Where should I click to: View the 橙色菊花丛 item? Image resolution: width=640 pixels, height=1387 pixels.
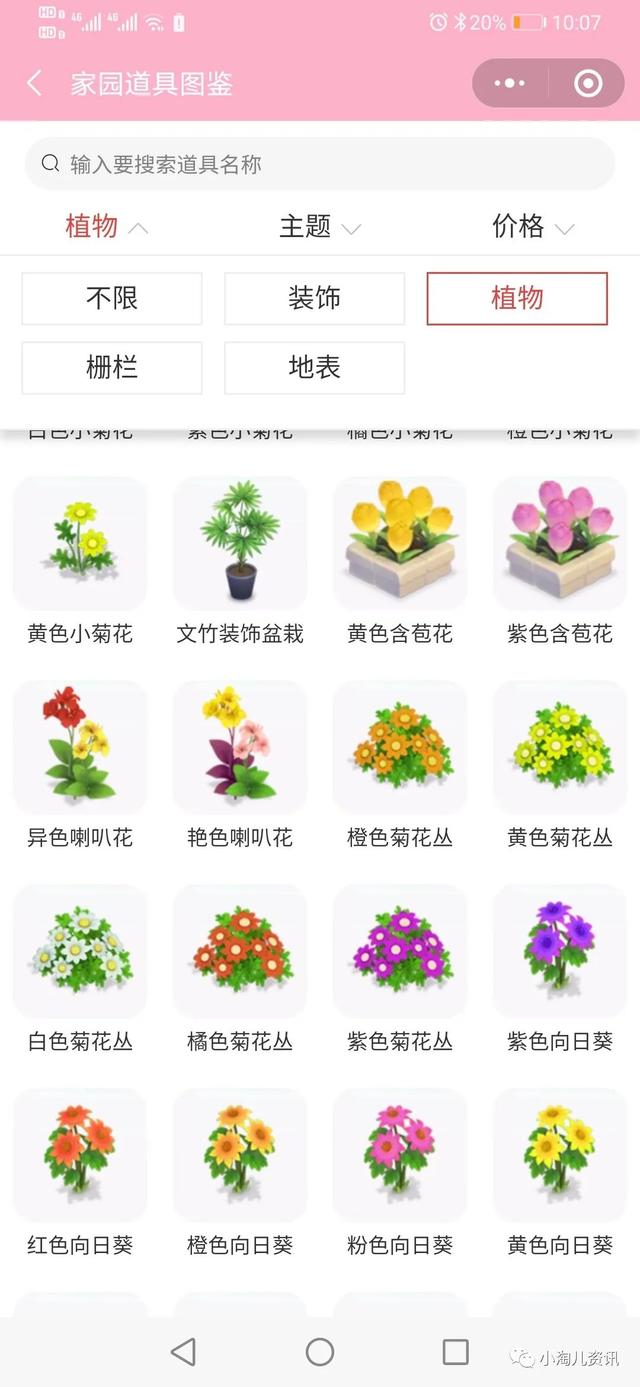click(400, 748)
